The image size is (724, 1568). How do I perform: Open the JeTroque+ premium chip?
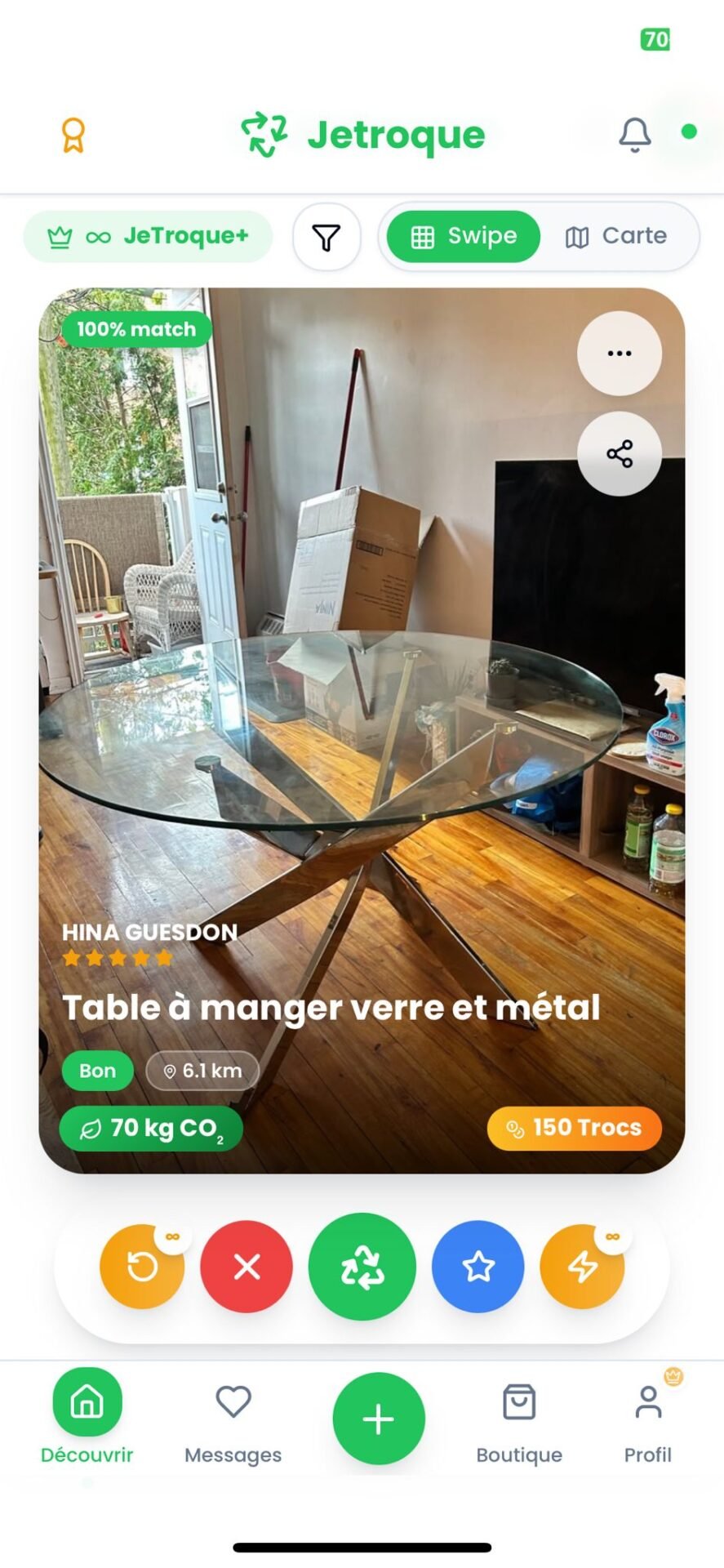pos(148,237)
